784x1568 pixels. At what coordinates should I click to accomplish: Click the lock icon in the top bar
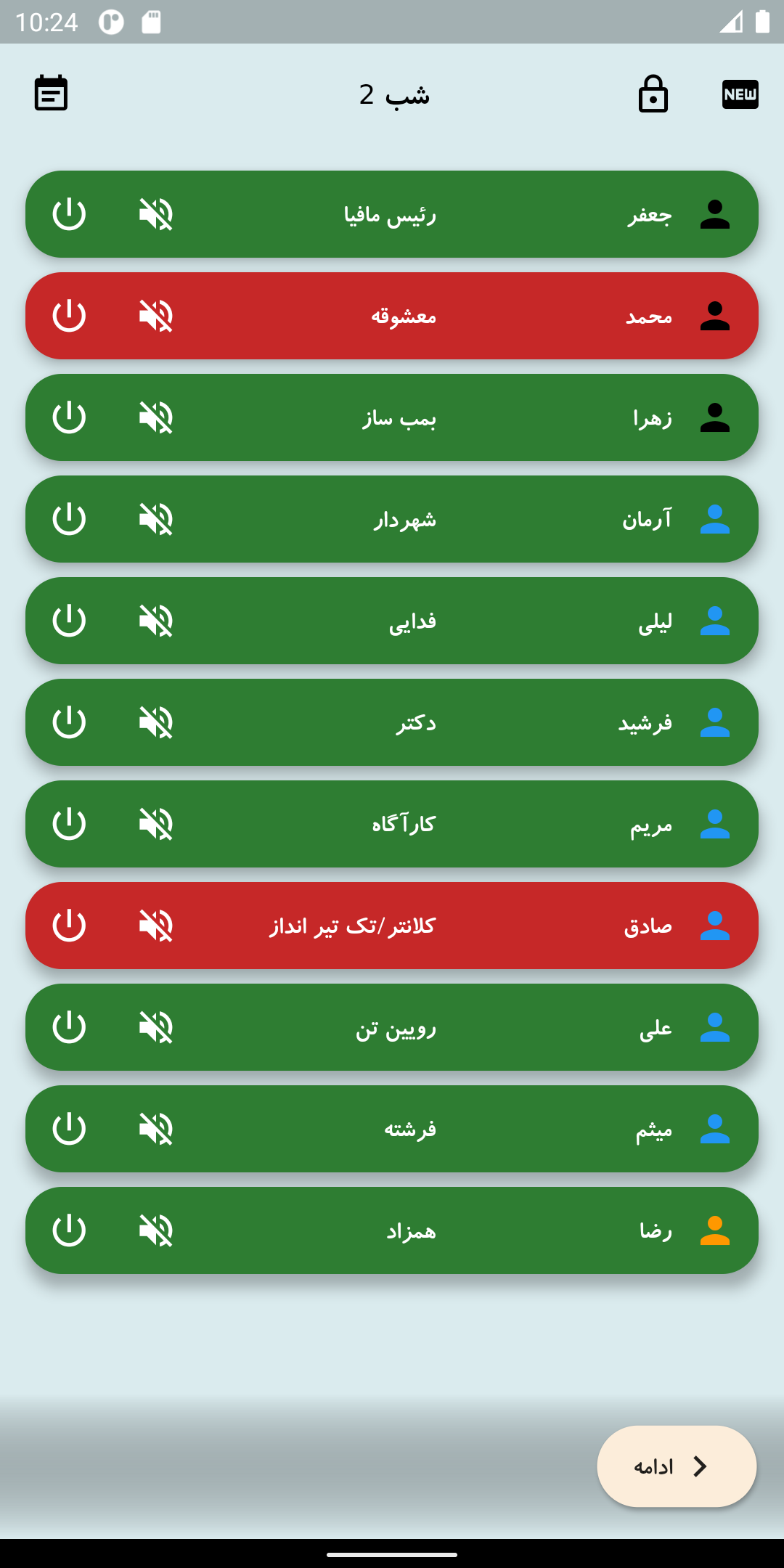coord(652,94)
